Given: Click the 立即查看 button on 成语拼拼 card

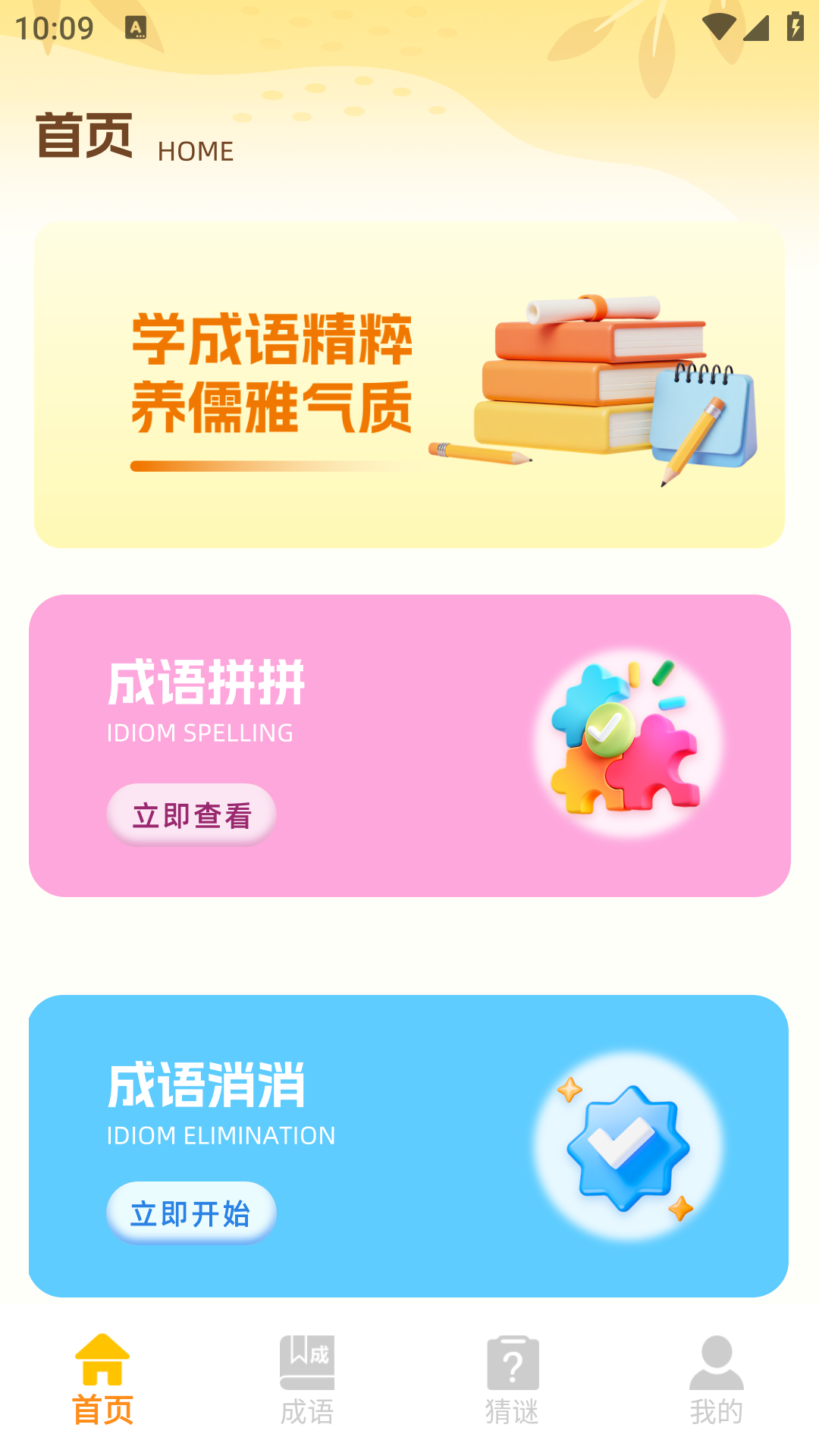Looking at the screenshot, I should coord(191,814).
